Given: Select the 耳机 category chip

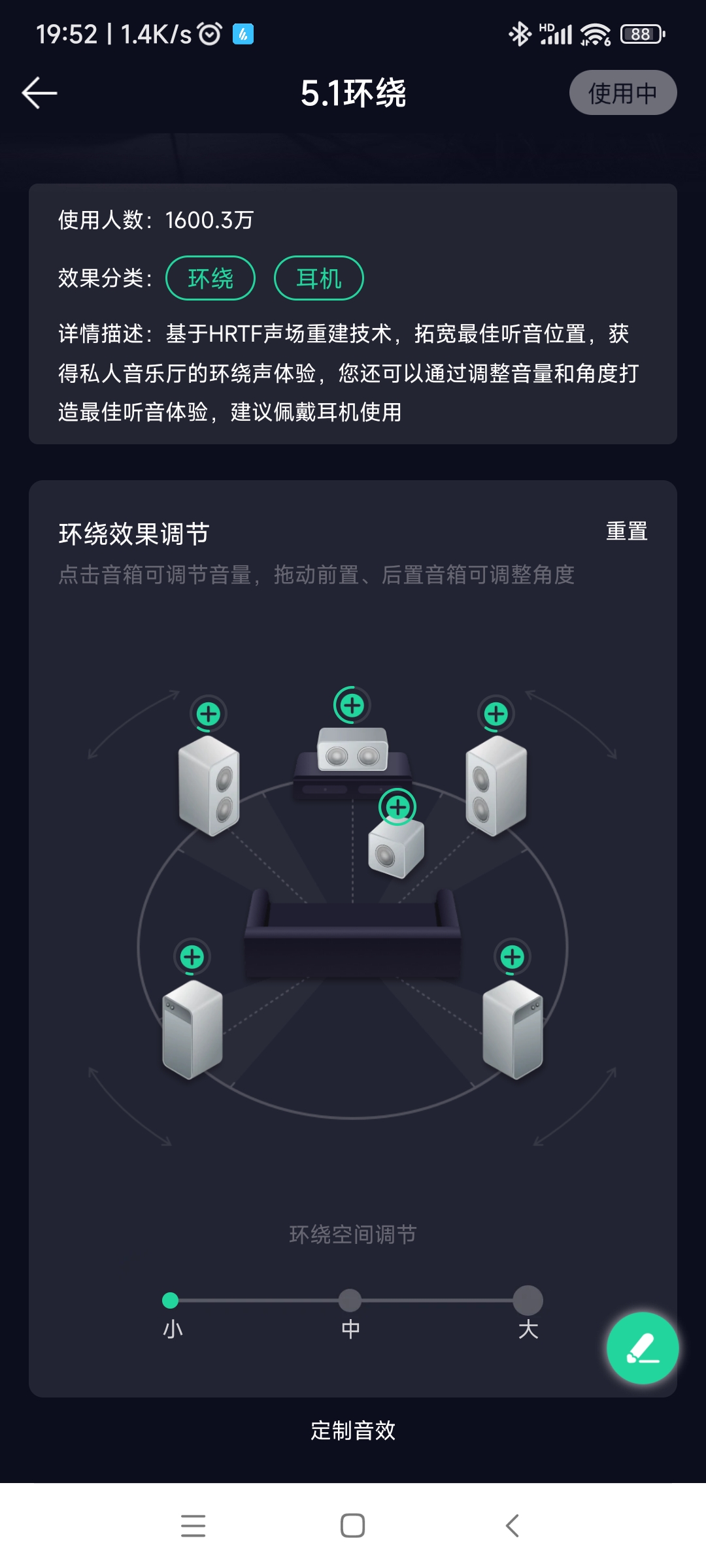Looking at the screenshot, I should (x=318, y=278).
